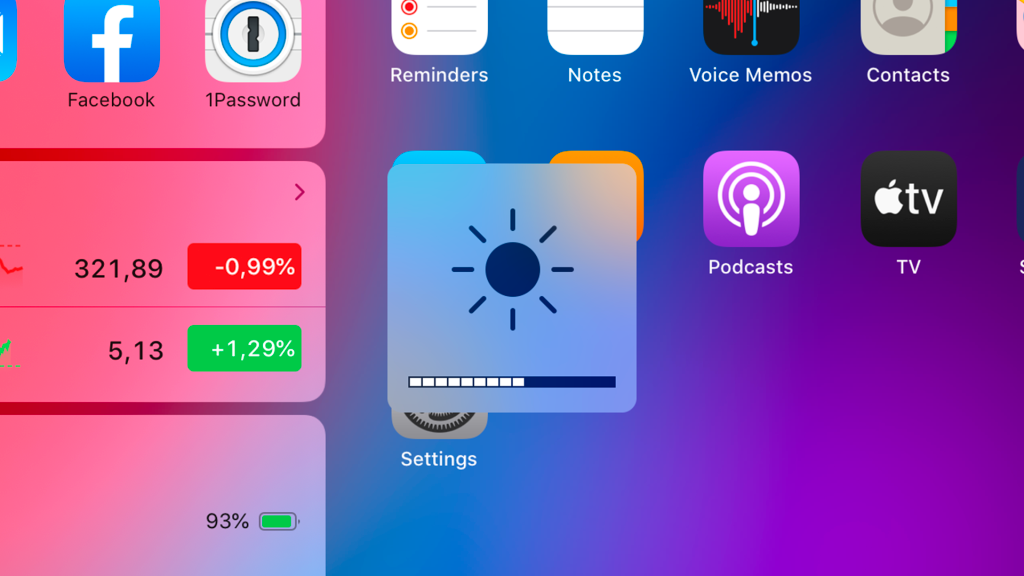The height and width of the screenshot is (576, 1024).
Task: Open the Podcasts app
Action: tap(751, 199)
